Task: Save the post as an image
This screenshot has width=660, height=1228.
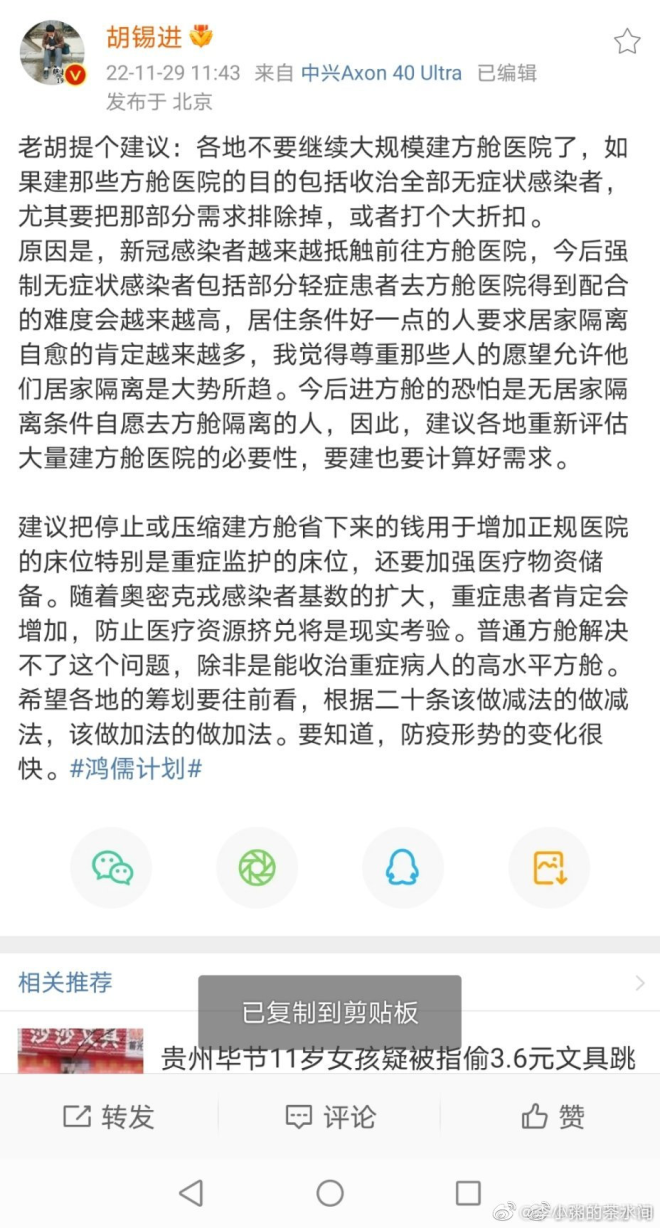Action: (x=549, y=868)
